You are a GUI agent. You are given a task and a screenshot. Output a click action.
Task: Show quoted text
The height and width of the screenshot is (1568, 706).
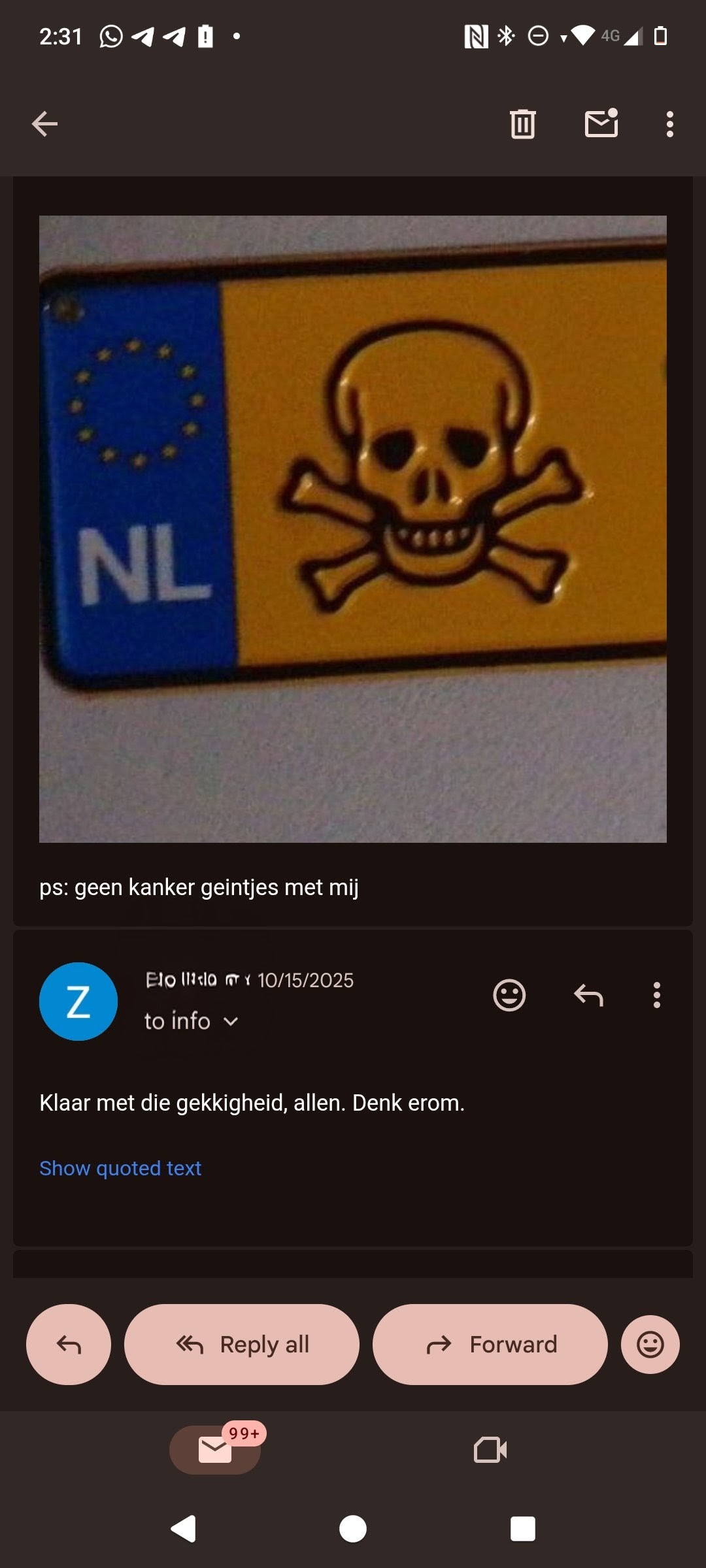click(x=120, y=1168)
